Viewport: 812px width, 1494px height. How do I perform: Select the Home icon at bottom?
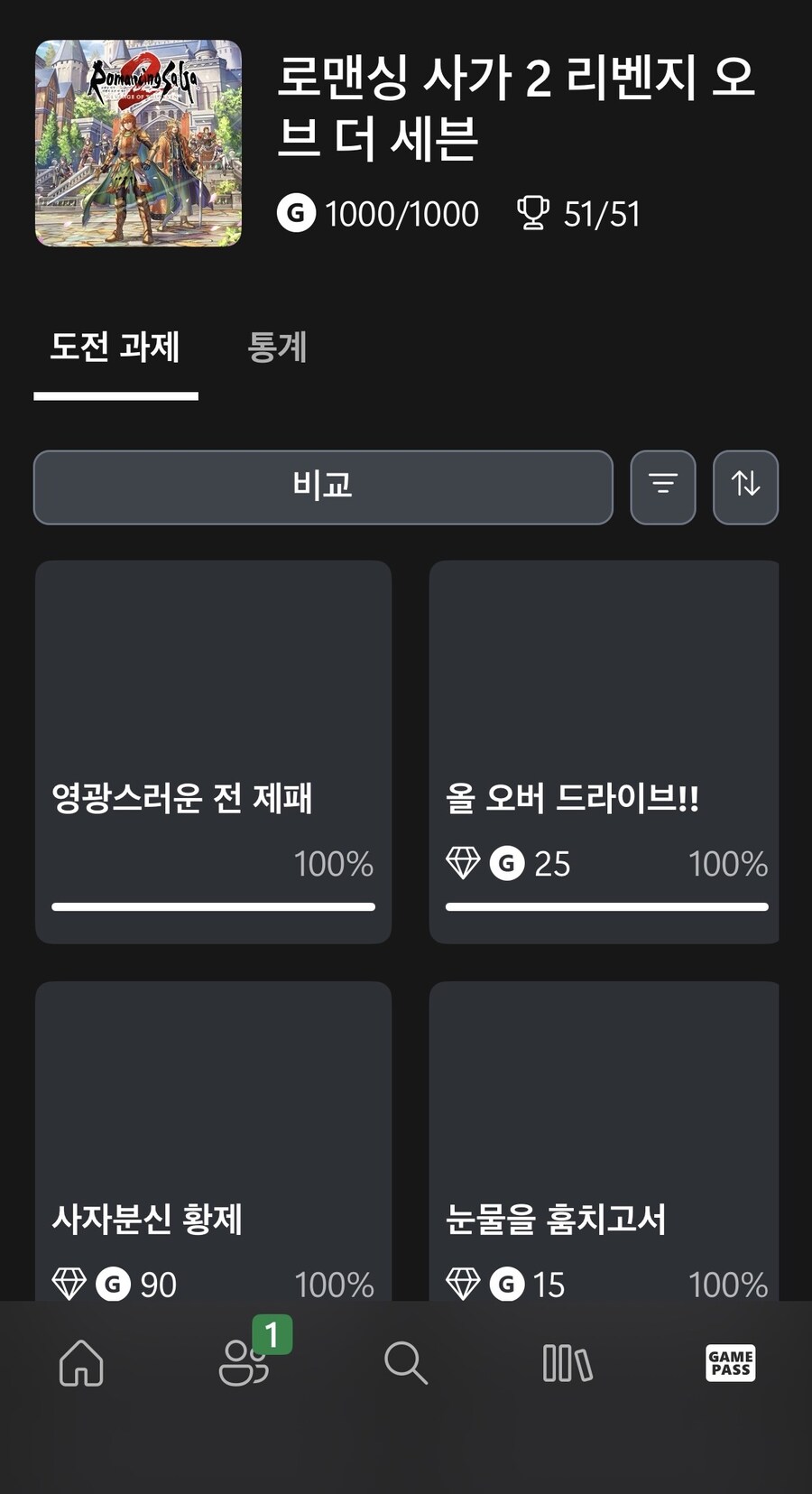click(81, 1364)
